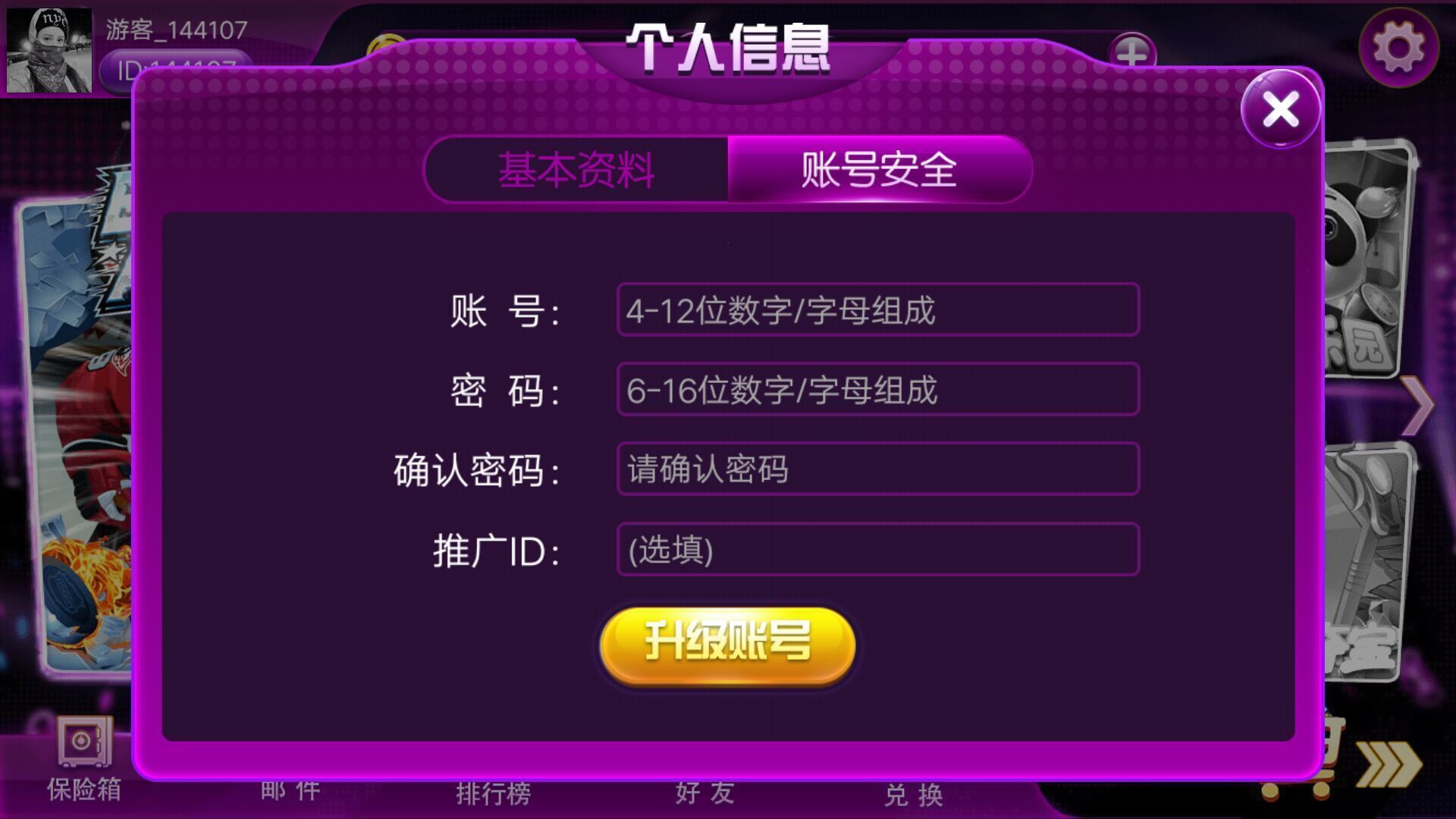Screen dimensions: 1456x819
Task: Select the 账号安全 tab
Action: 879,169
